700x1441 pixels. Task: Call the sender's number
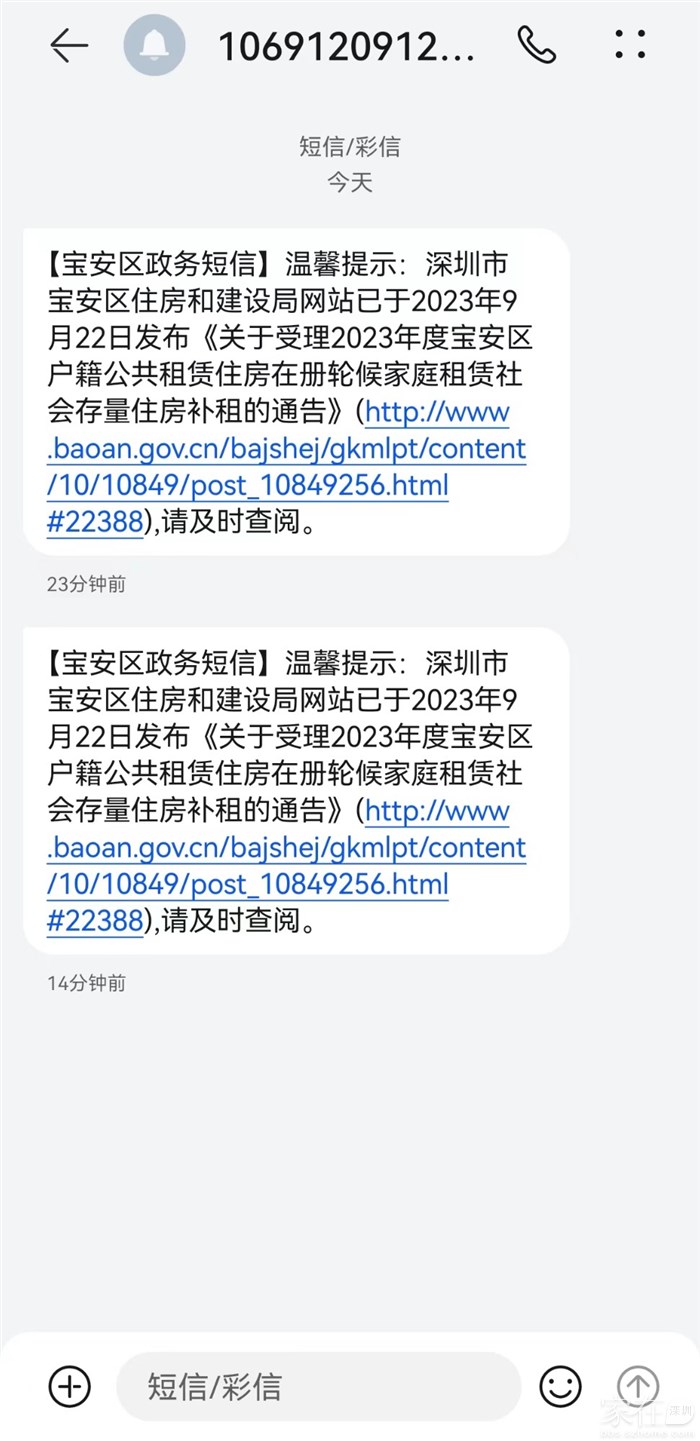click(536, 45)
